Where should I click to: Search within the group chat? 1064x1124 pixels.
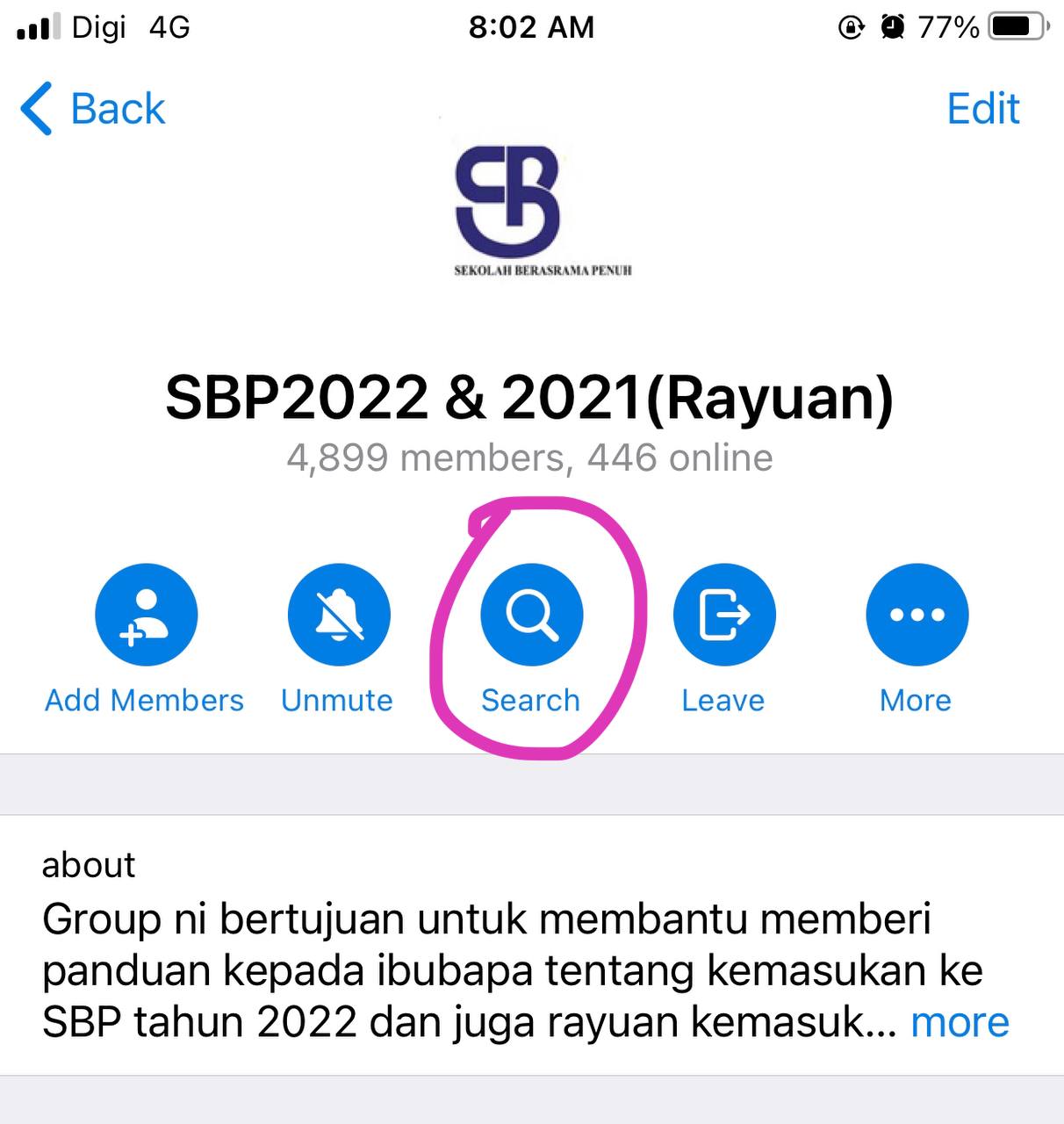531,615
